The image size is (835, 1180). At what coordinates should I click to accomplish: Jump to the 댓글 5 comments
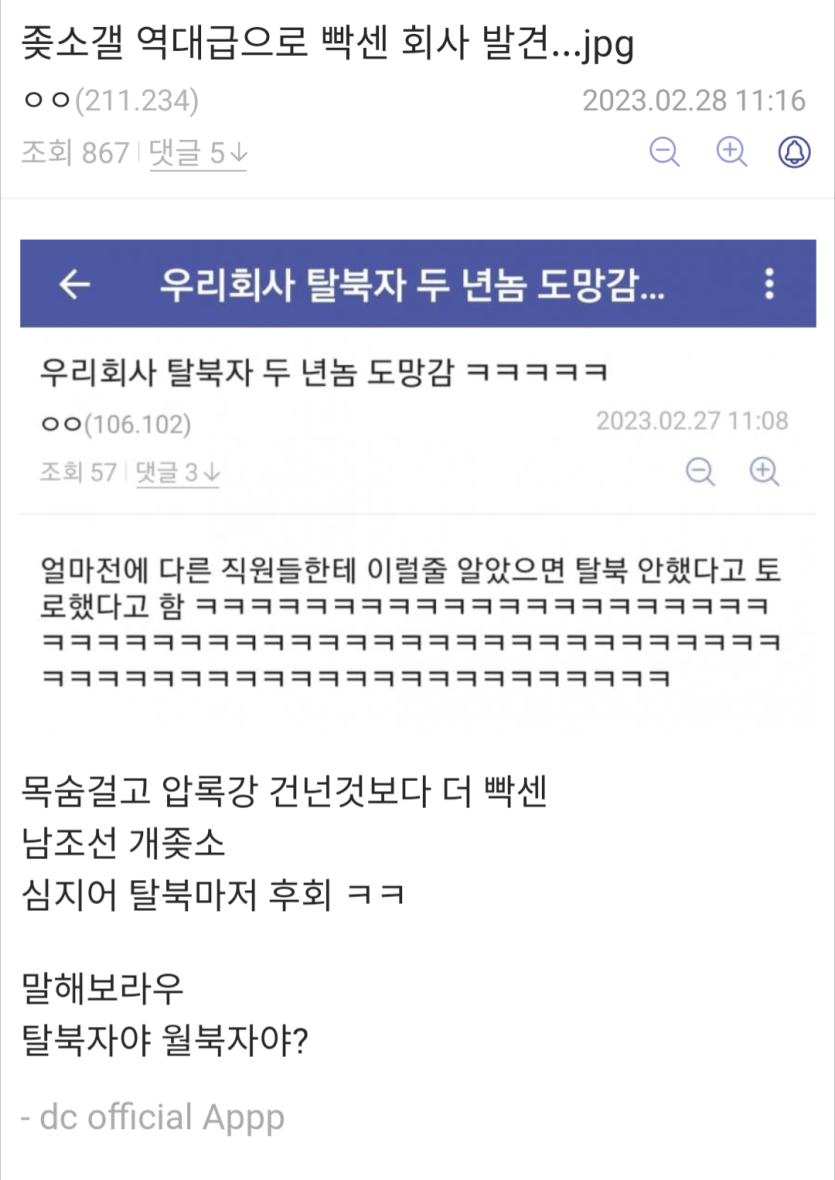pyautogui.click(x=198, y=153)
